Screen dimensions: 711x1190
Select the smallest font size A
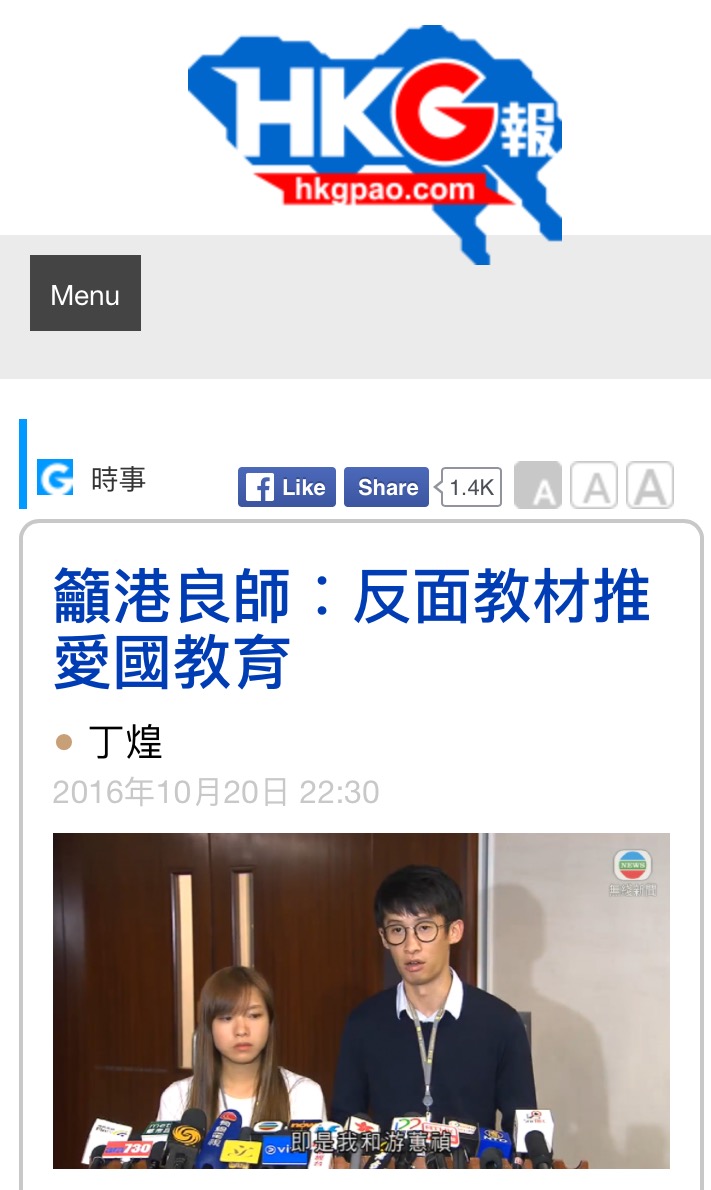[x=538, y=487]
